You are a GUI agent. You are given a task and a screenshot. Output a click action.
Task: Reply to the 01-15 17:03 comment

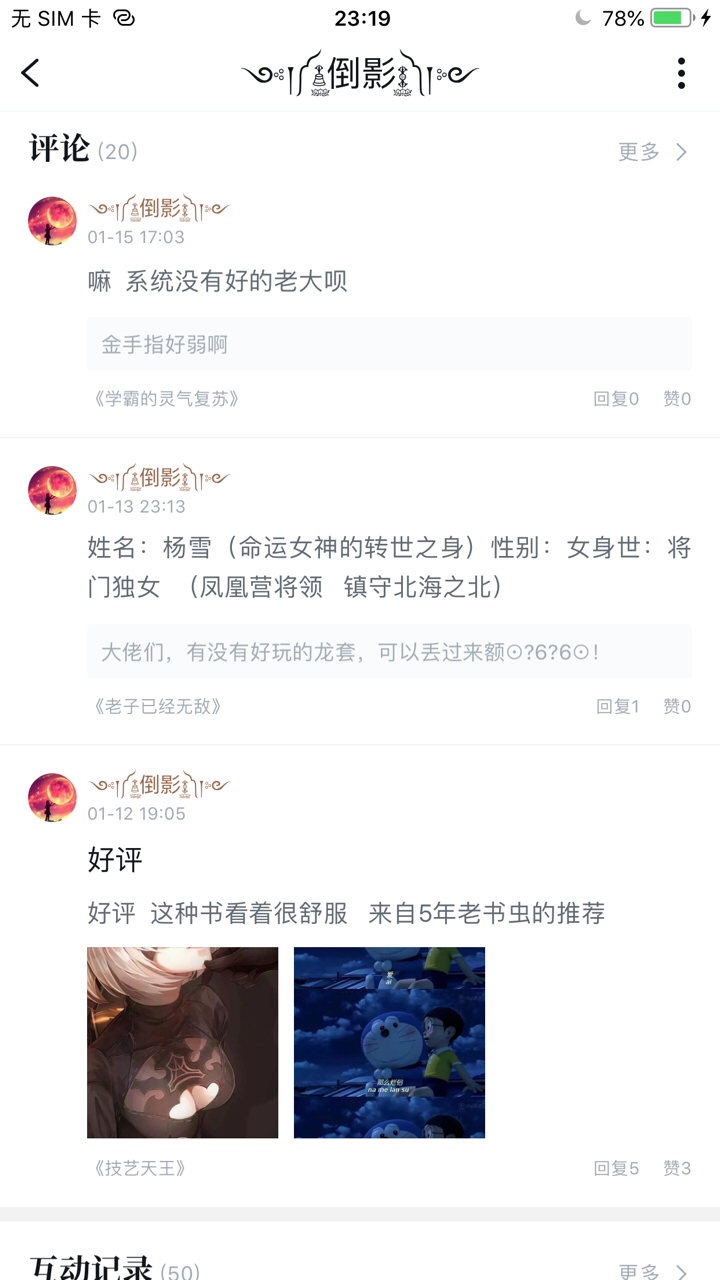point(616,399)
